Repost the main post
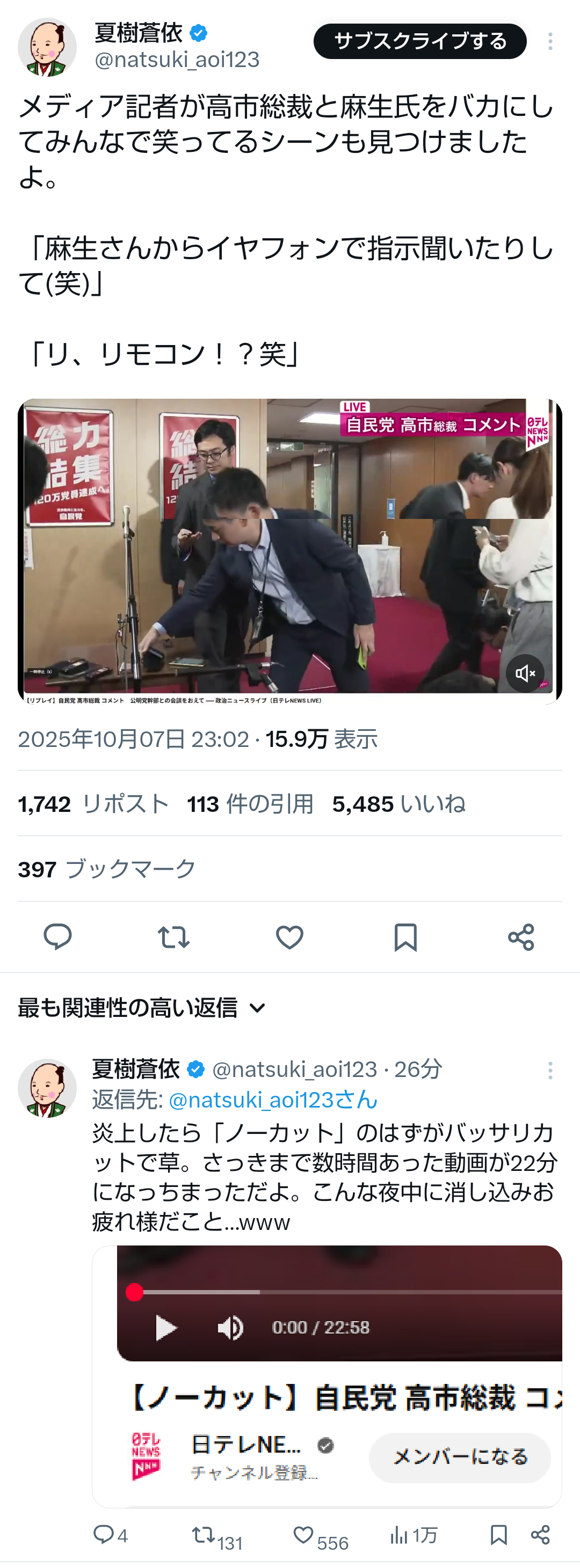 [x=173, y=937]
